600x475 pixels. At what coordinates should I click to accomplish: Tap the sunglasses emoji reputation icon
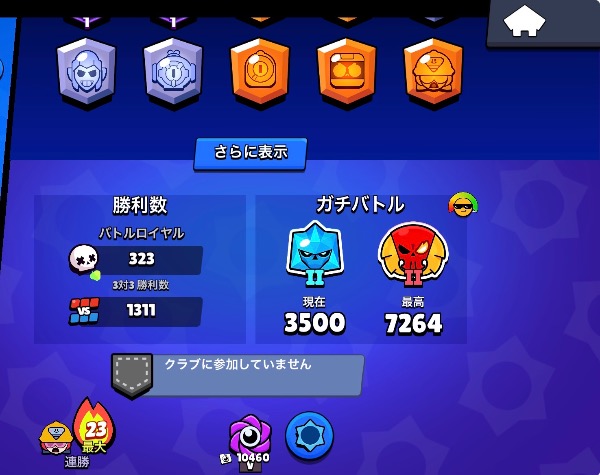(x=463, y=204)
